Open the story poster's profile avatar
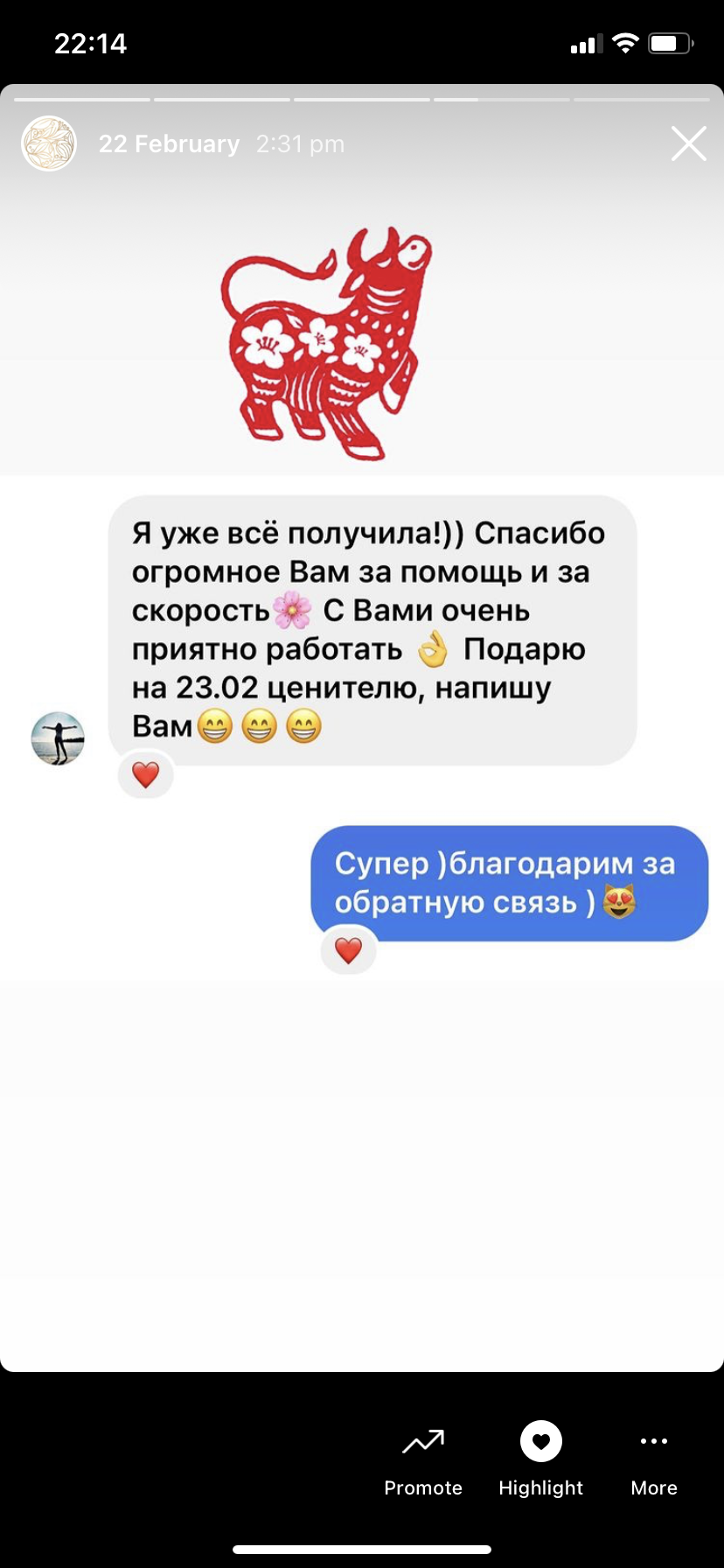The width and height of the screenshot is (724, 1568). coord(49,143)
